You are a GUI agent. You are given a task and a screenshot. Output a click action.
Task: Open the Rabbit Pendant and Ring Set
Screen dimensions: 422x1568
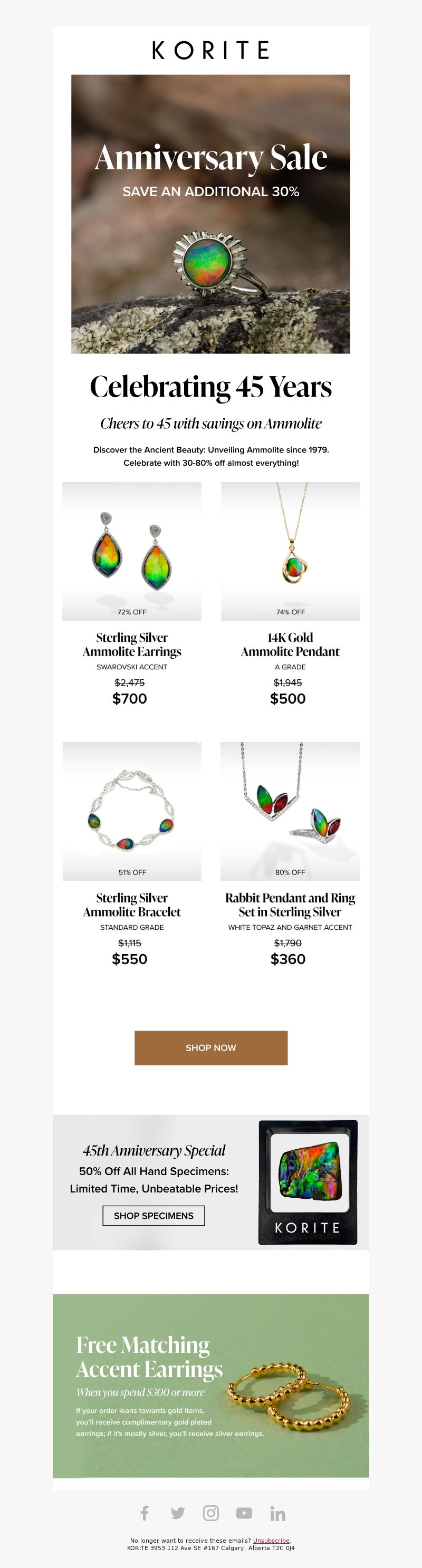pos(290,811)
